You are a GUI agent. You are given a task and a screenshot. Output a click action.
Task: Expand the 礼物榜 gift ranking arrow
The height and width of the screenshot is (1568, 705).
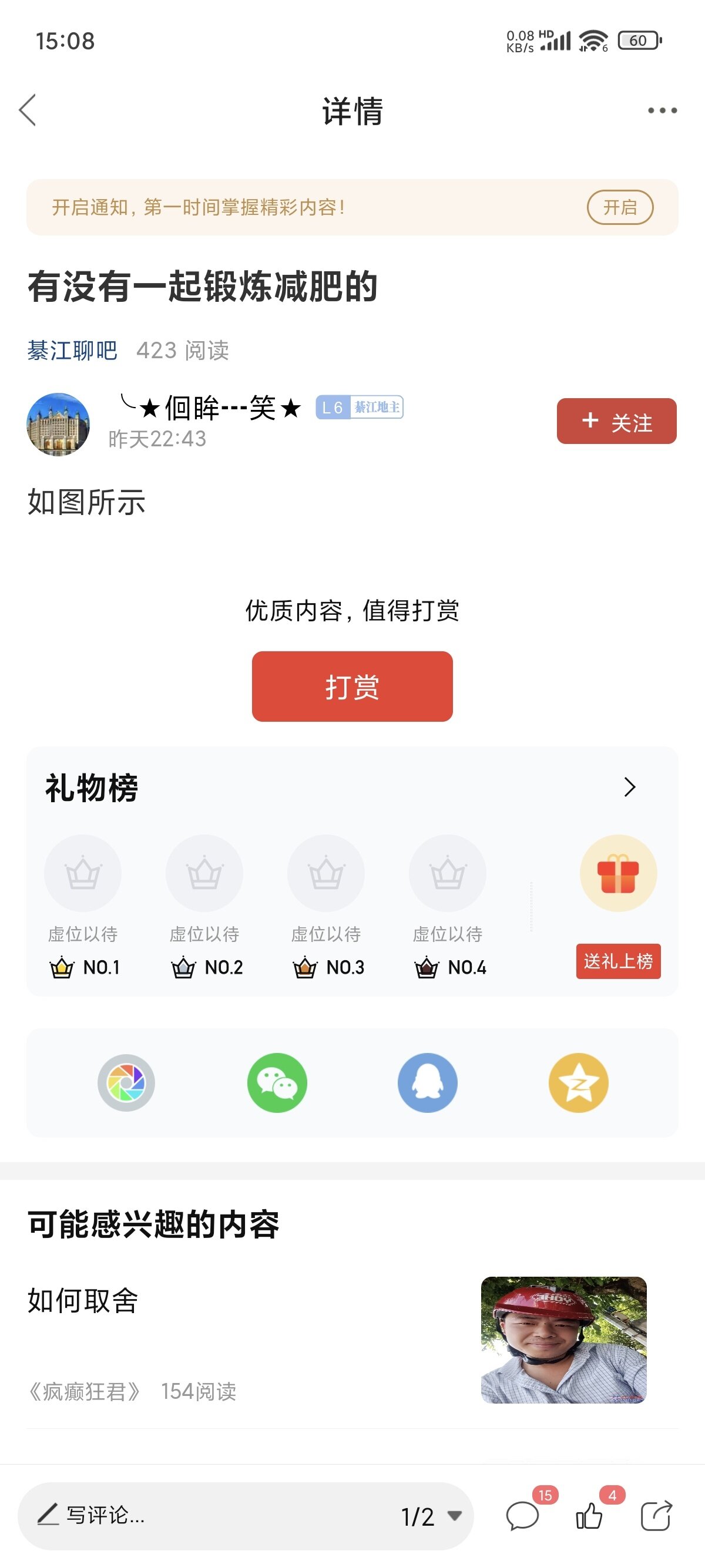click(x=630, y=787)
